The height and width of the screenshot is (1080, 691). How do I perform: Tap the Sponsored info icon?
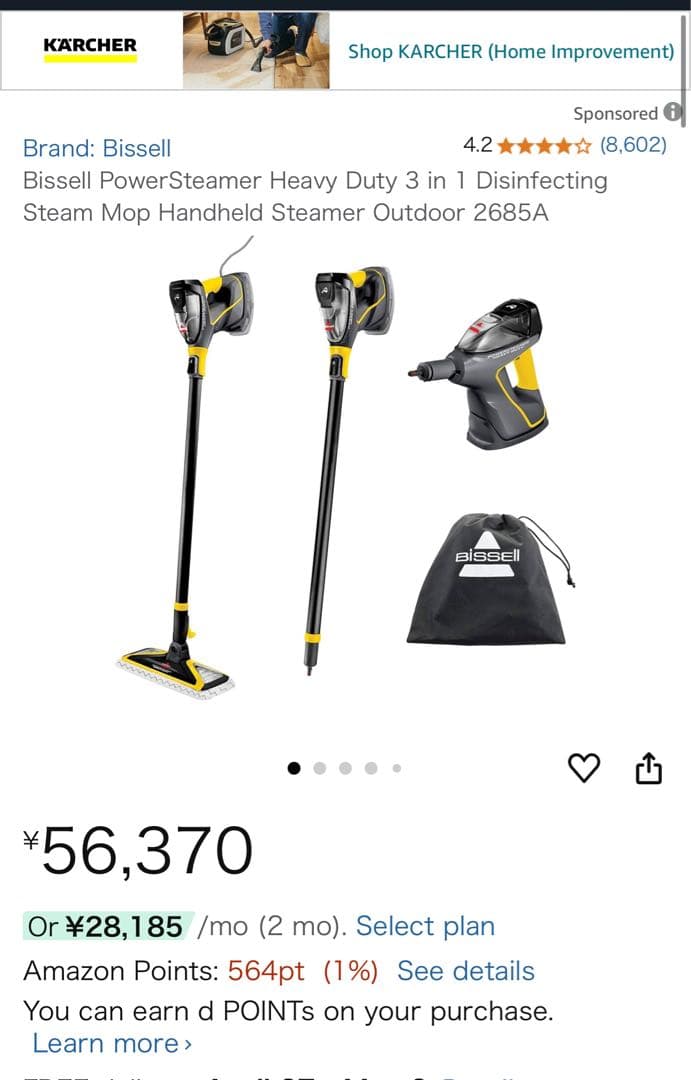pos(674,112)
